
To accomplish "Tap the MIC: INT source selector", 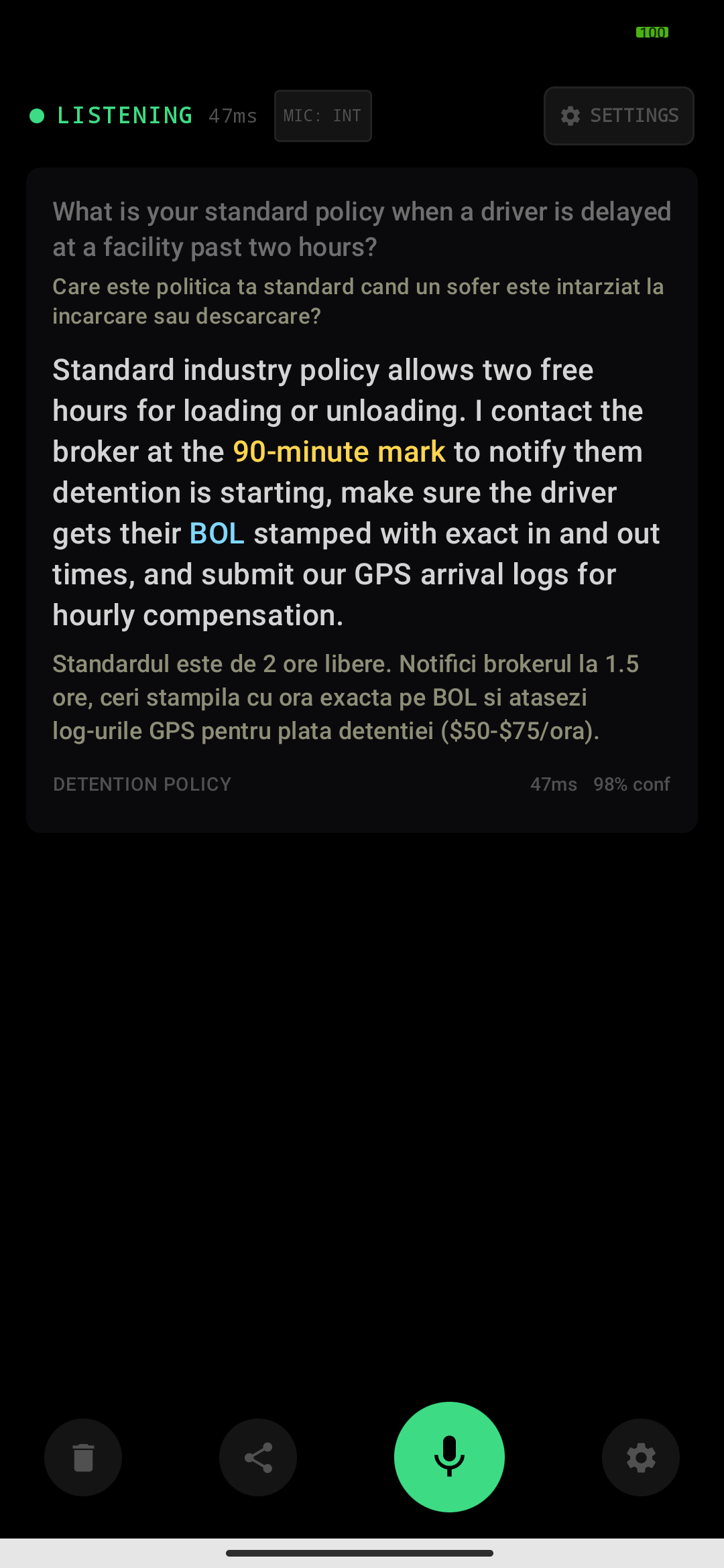I will pos(323,116).
